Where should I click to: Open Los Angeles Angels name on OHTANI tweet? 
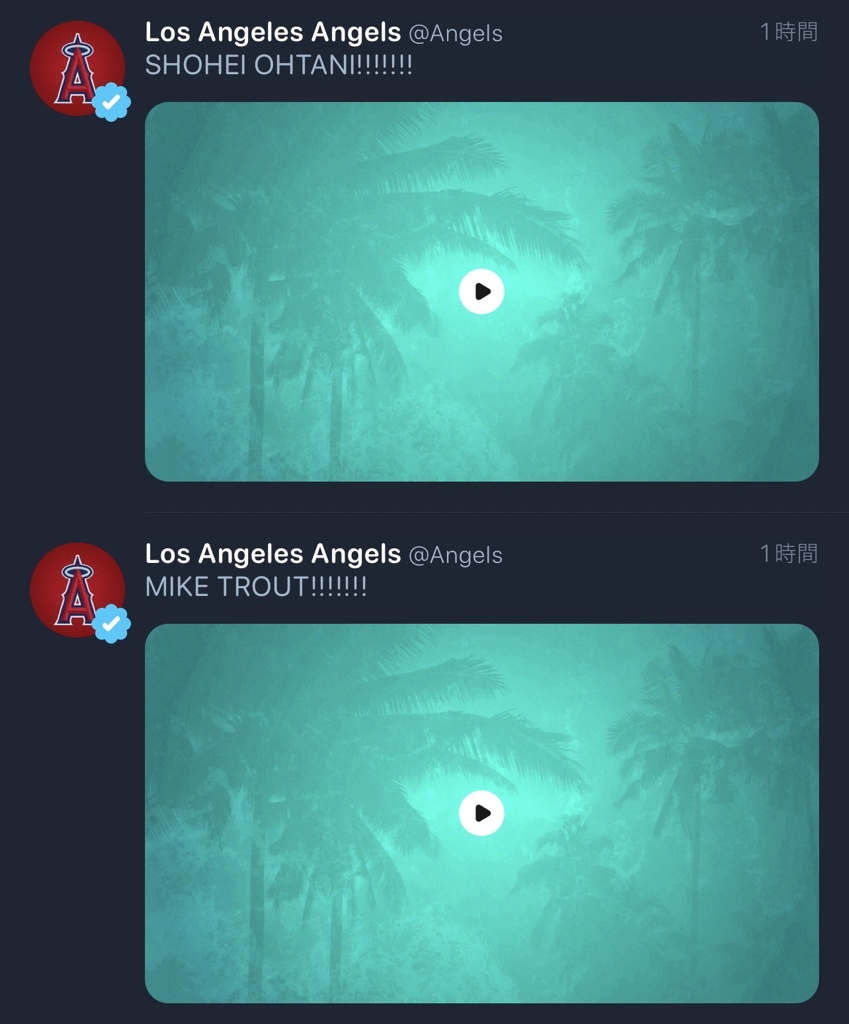click(272, 32)
